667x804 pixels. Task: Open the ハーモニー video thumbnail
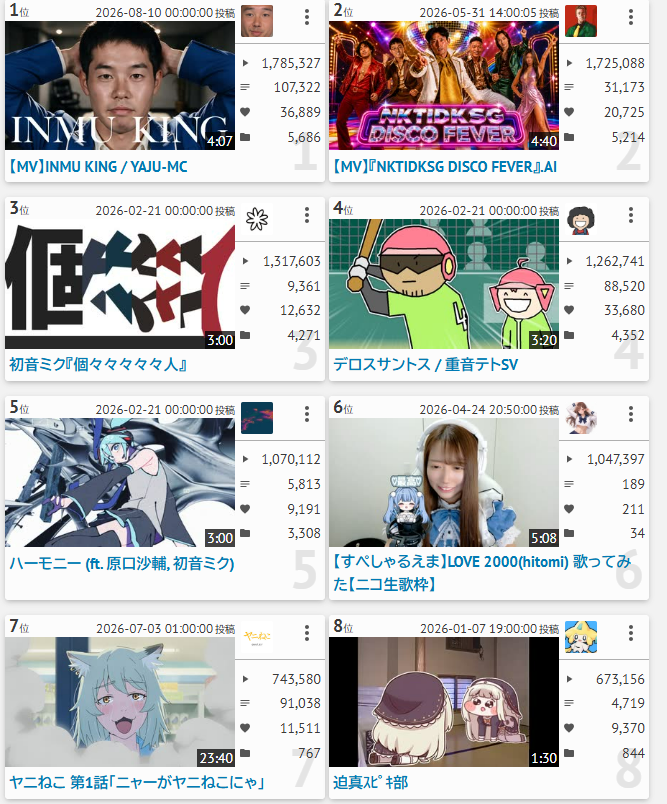point(120,483)
